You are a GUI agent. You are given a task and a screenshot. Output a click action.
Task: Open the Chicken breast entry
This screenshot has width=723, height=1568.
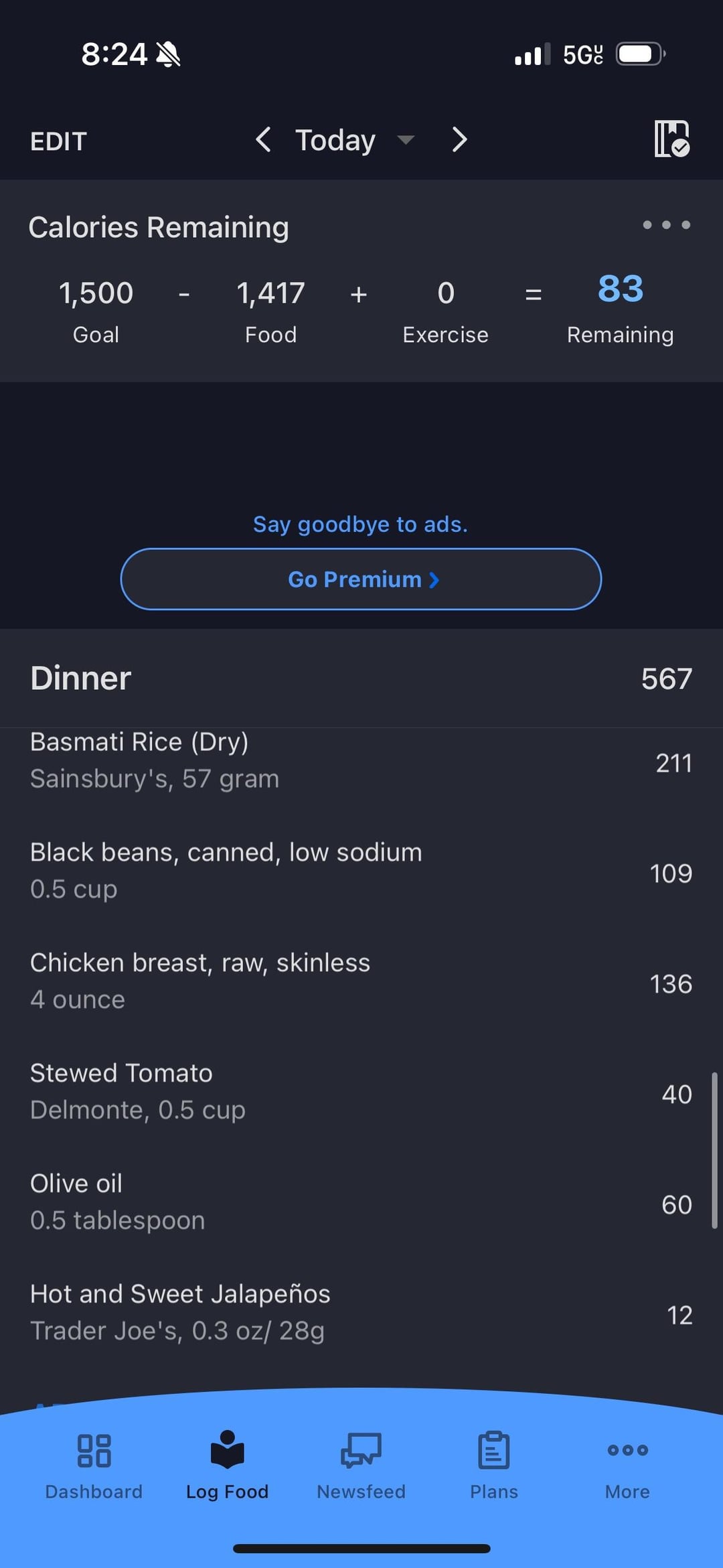pos(361,981)
